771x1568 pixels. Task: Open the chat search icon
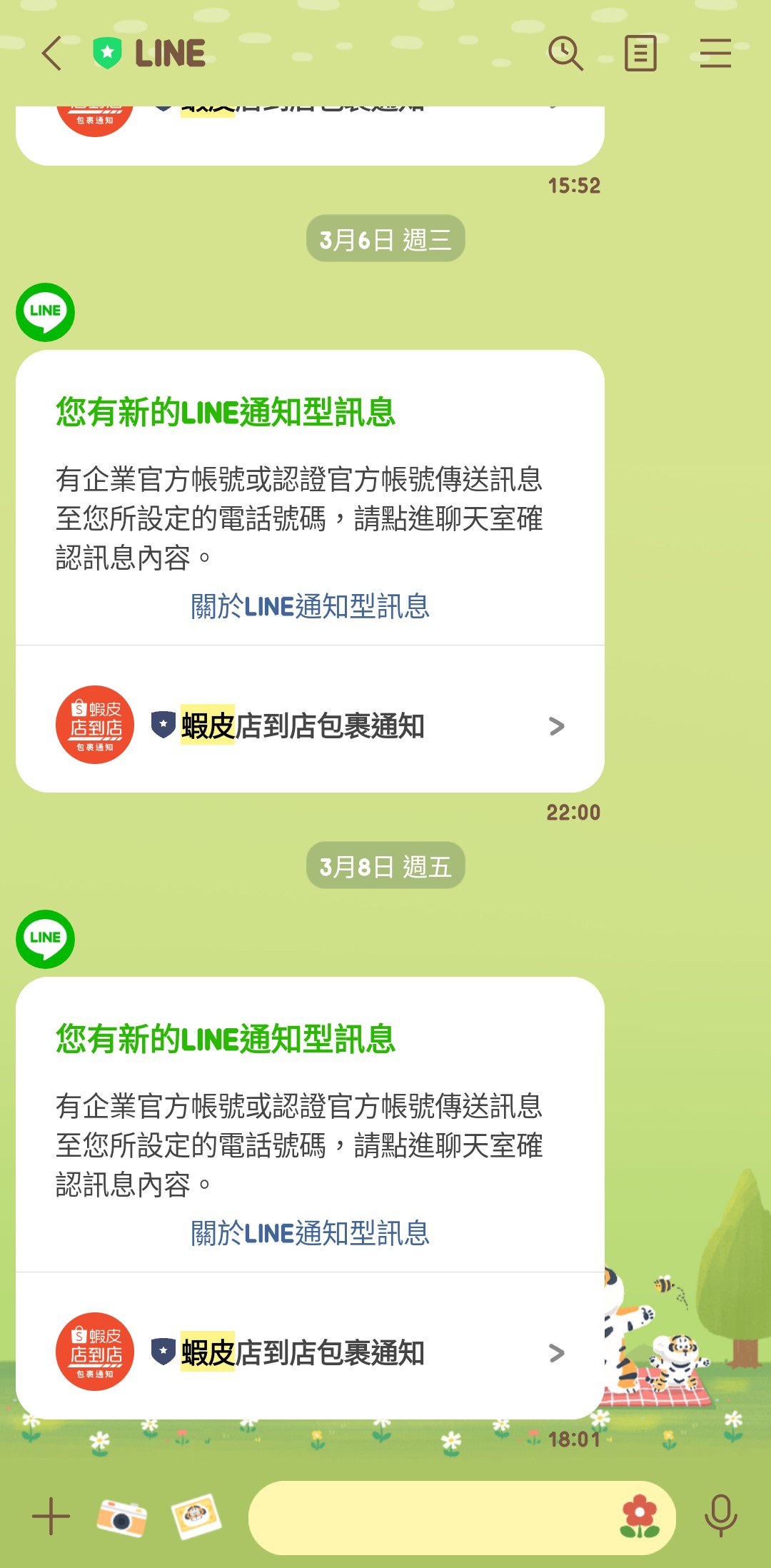565,54
